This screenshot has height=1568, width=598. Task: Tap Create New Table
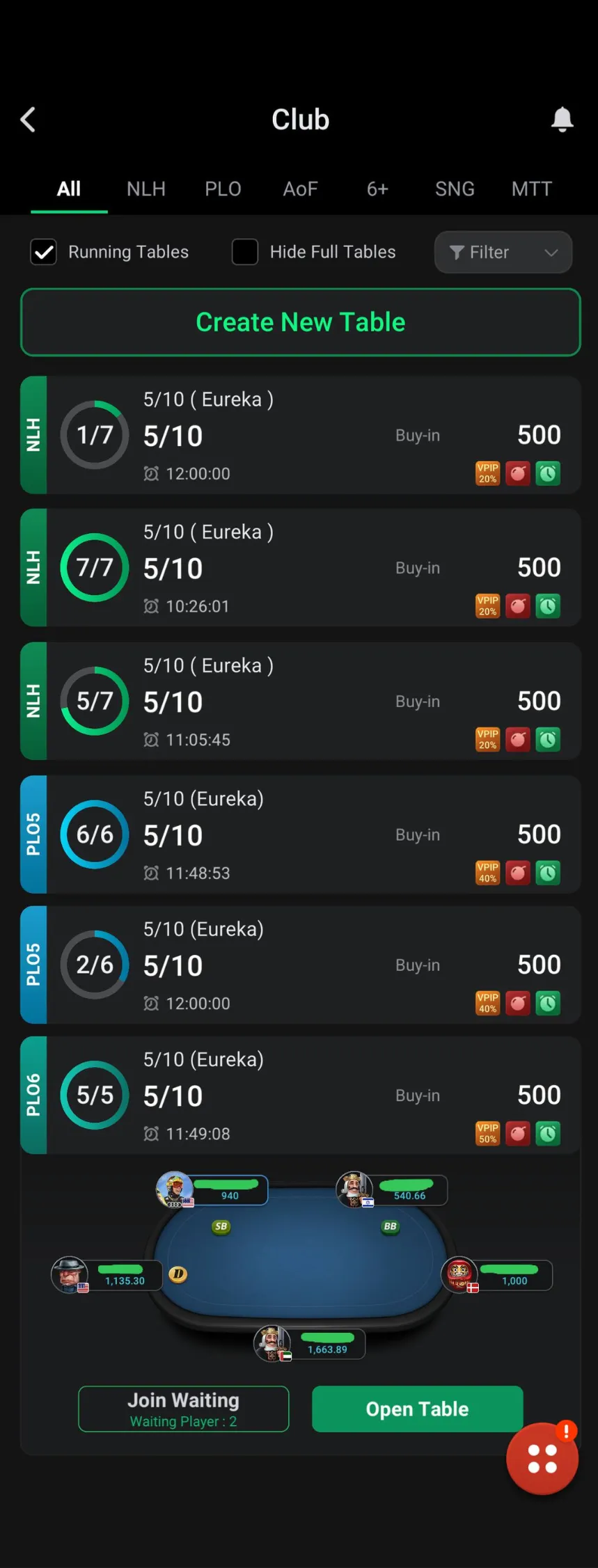[301, 322]
